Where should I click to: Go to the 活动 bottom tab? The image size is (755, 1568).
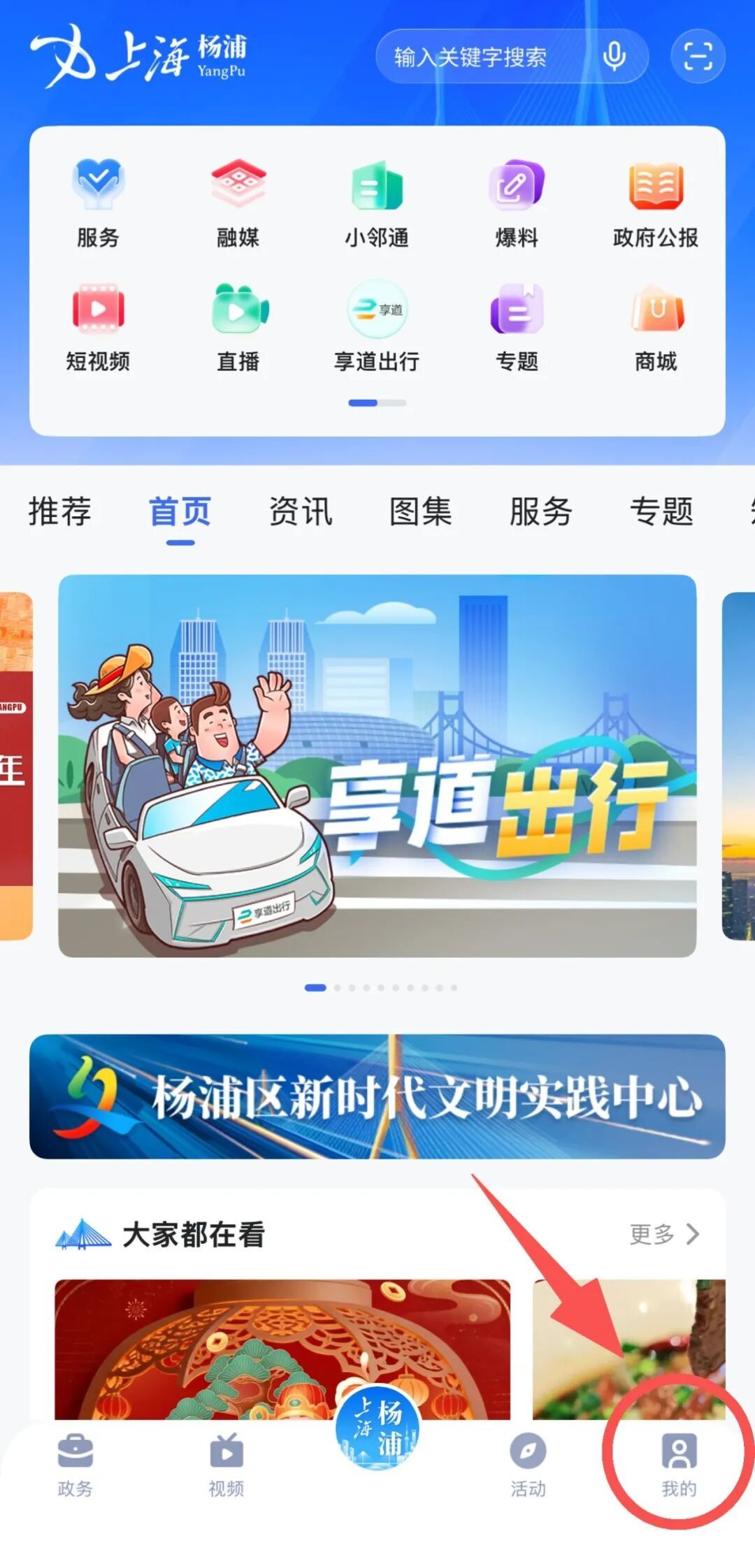pyautogui.click(x=528, y=1465)
